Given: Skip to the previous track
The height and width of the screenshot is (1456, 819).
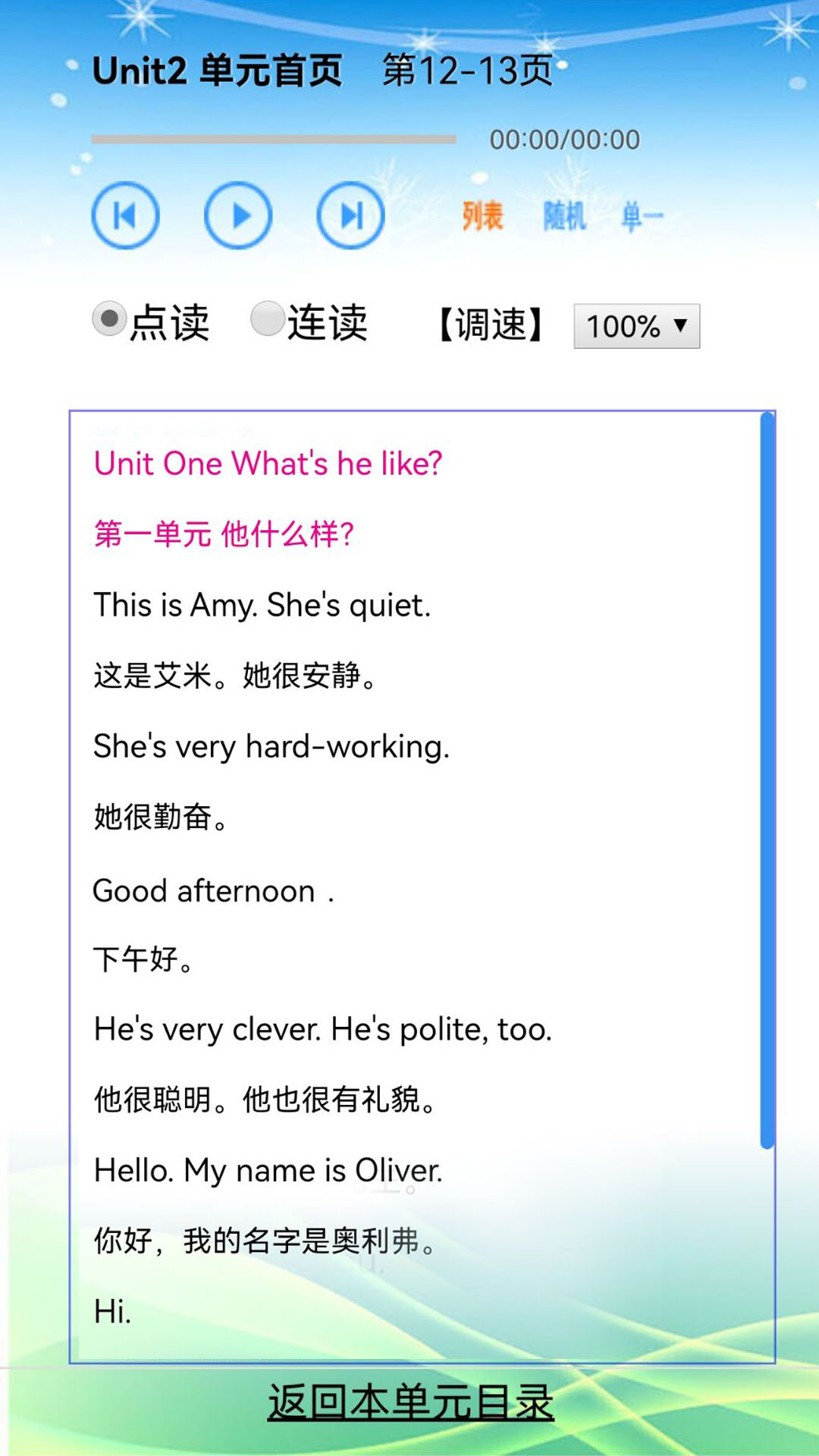Looking at the screenshot, I should click(x=126, y=215).
